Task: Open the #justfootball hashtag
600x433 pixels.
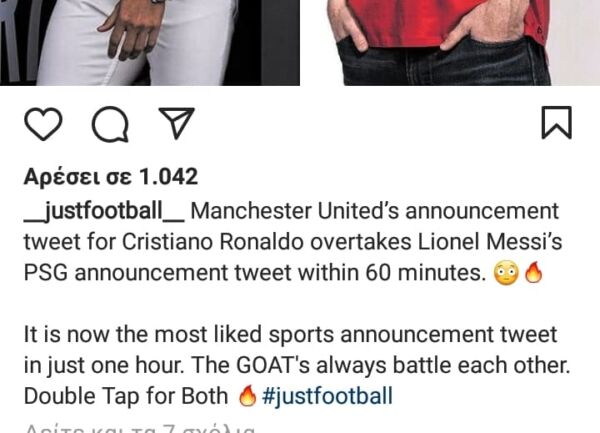Action: (x=327, y=396)
